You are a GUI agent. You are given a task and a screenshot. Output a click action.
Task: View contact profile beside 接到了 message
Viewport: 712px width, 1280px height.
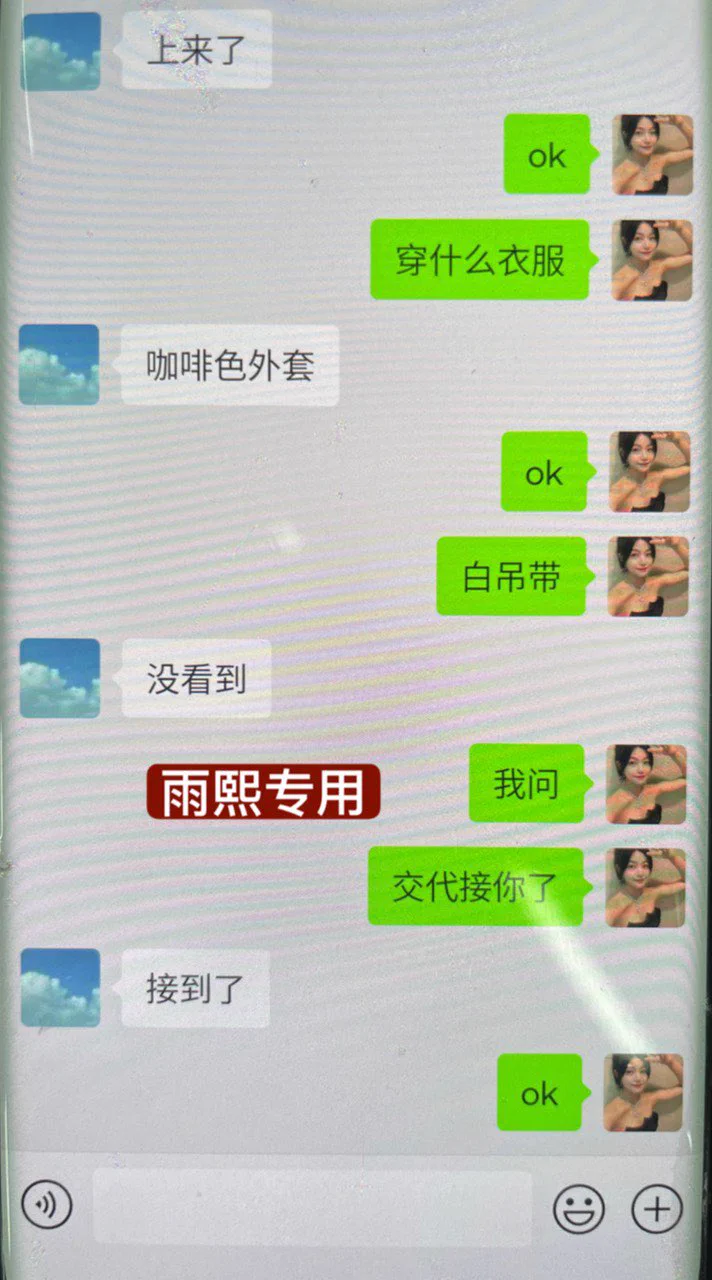[x=60, y=988]
